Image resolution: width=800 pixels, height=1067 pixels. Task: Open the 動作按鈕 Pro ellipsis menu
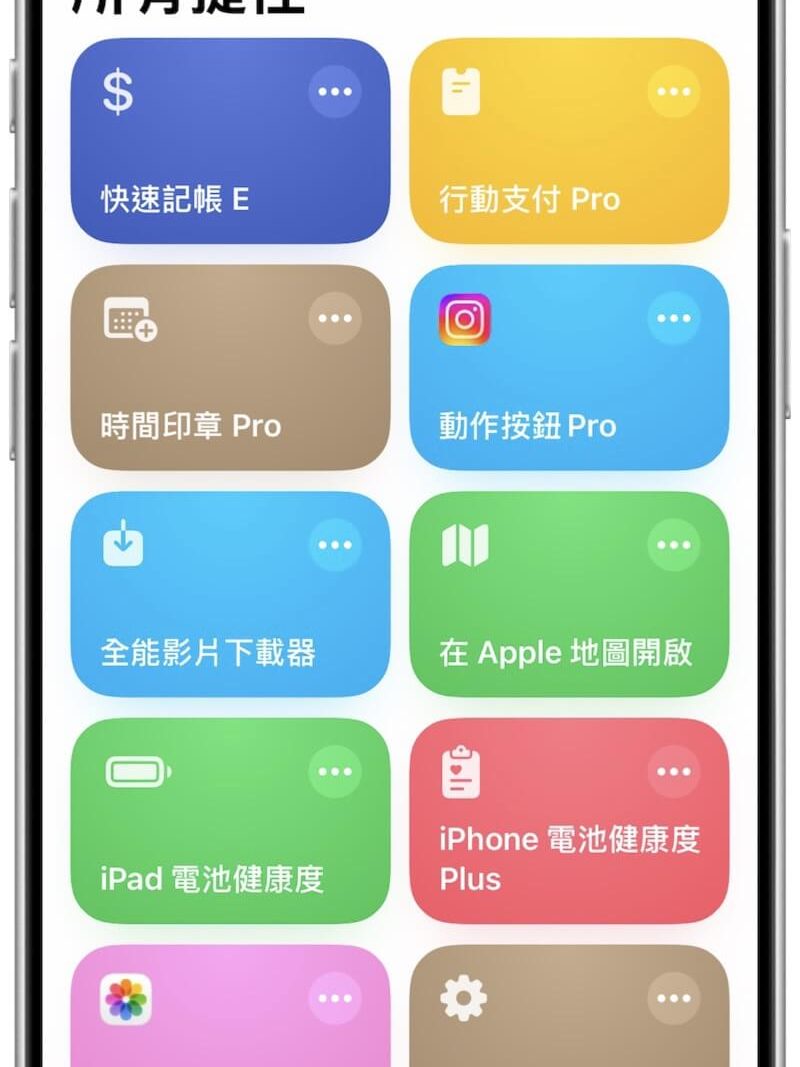click(x=674, y=319)
